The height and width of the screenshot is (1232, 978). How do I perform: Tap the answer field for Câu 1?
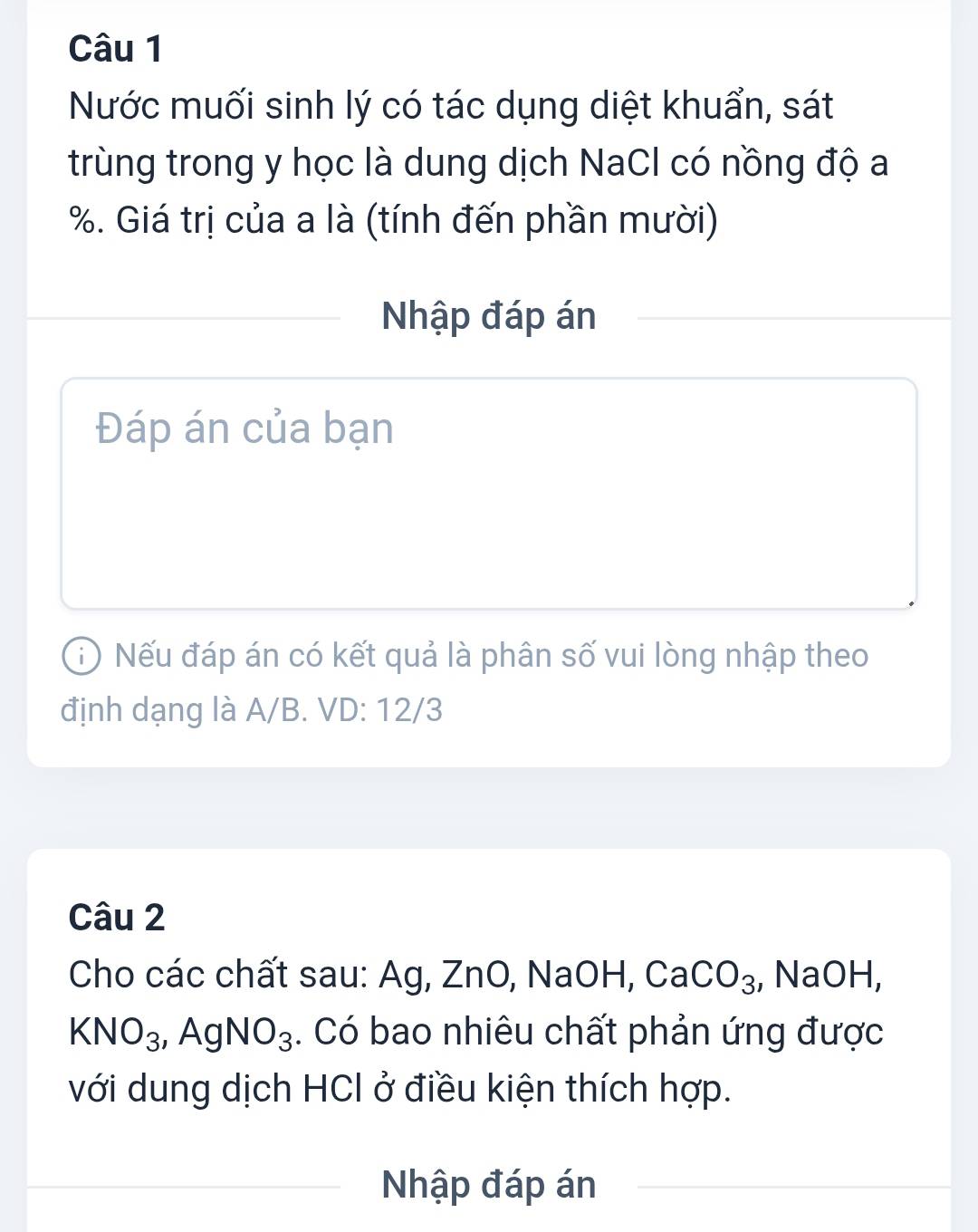489,493
